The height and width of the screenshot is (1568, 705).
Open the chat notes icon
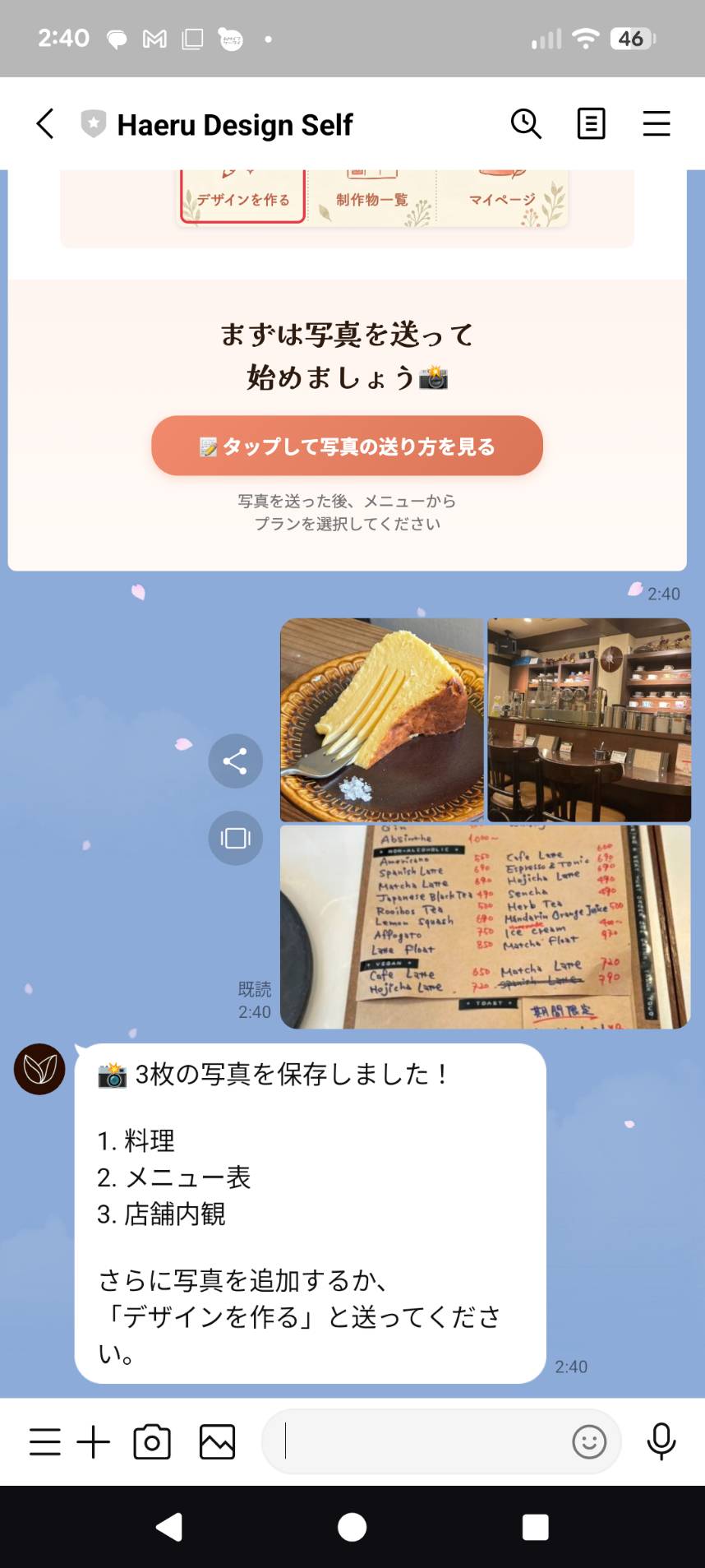click(x=591, y=123)
